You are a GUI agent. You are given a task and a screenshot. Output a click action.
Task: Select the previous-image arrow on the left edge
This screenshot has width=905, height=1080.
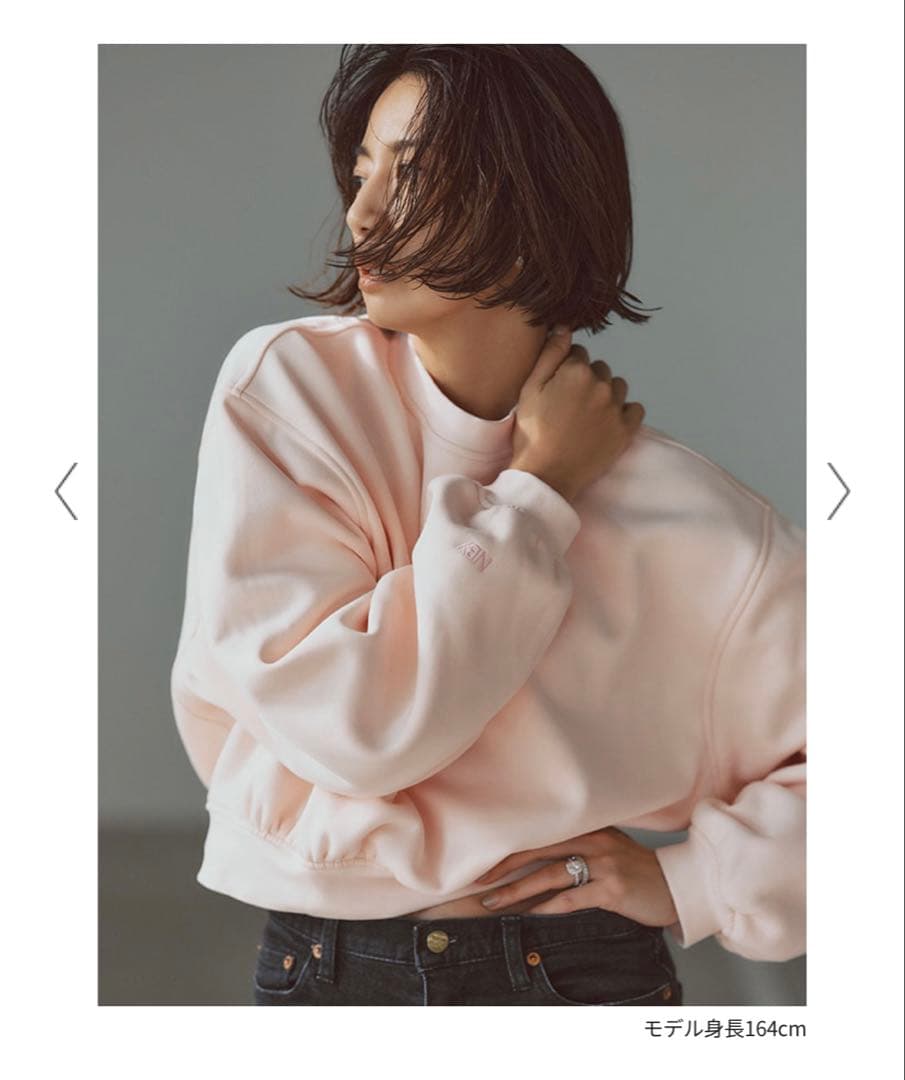[x=64, y=490]
